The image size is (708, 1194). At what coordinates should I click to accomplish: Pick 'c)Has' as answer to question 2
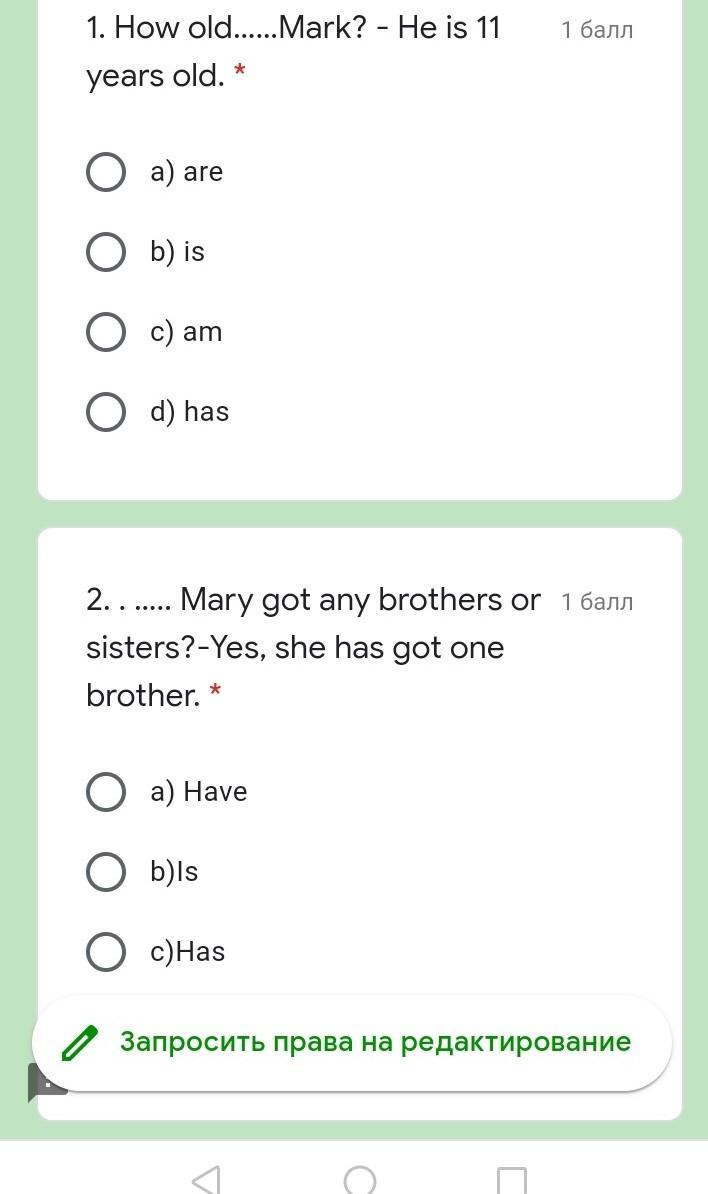point(106,952)
